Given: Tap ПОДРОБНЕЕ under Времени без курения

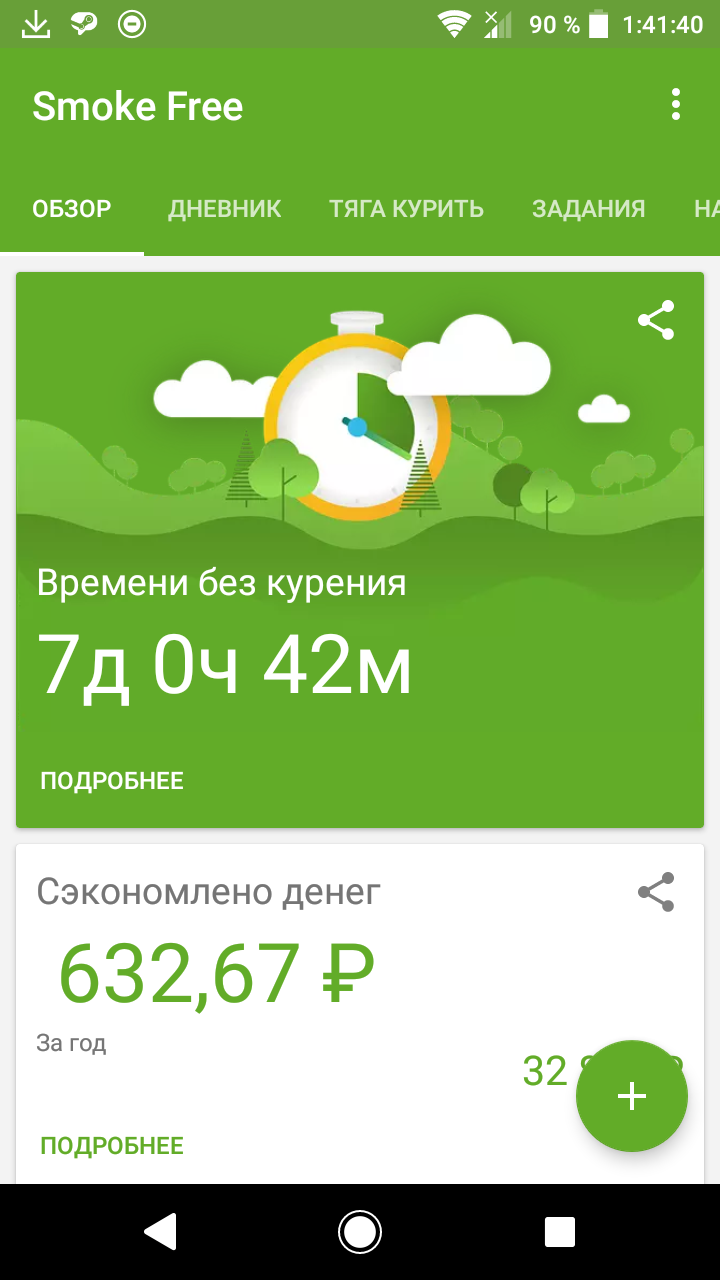Looking at the screenshot, I should (112, 781).
